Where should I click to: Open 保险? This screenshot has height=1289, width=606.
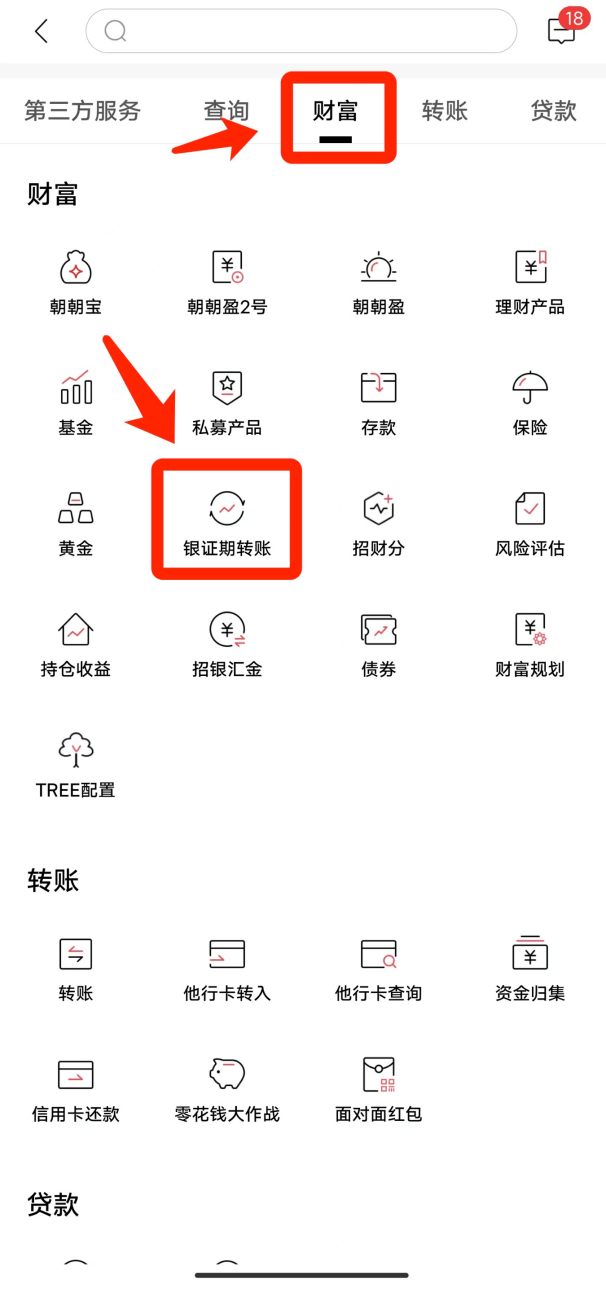(530, 402)
